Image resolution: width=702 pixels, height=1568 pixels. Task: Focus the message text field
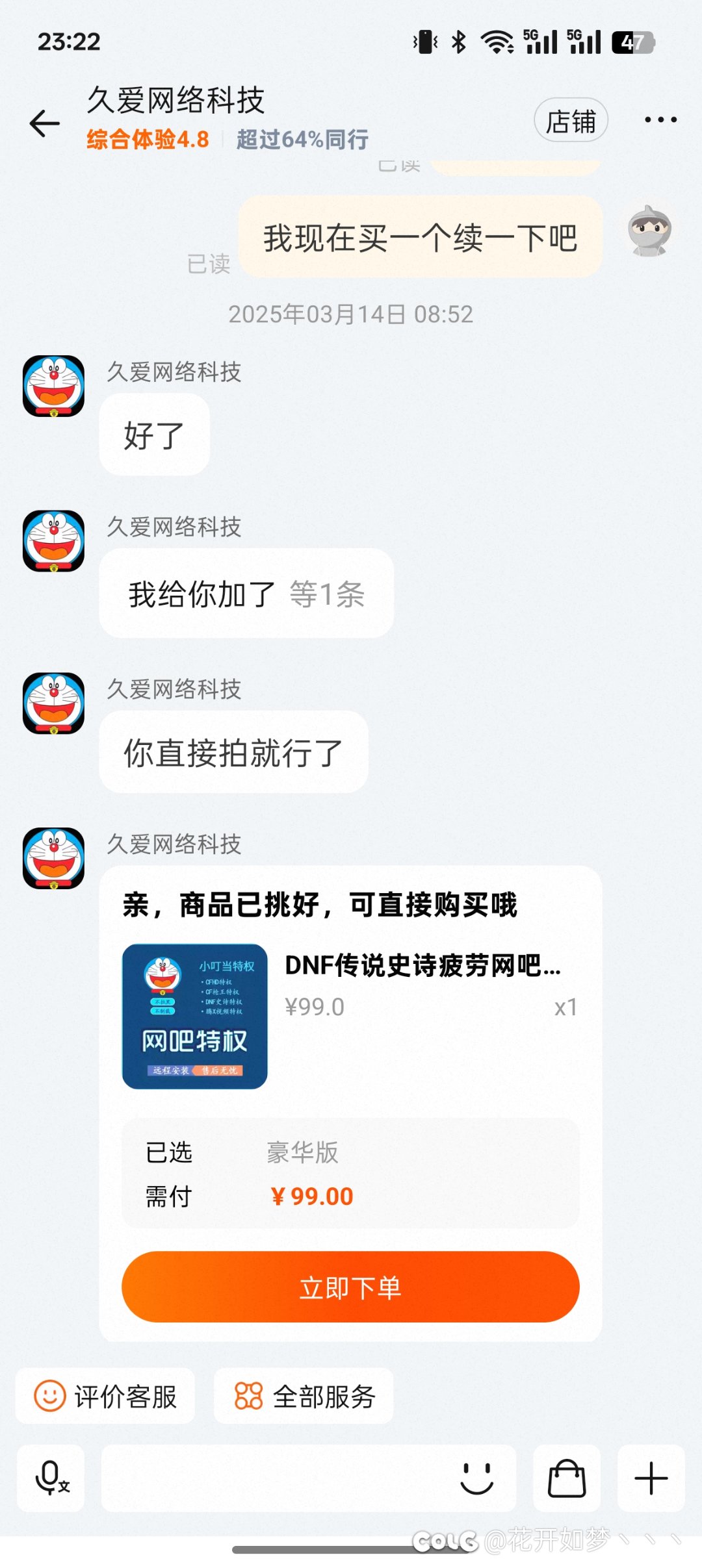(276, 1478)
